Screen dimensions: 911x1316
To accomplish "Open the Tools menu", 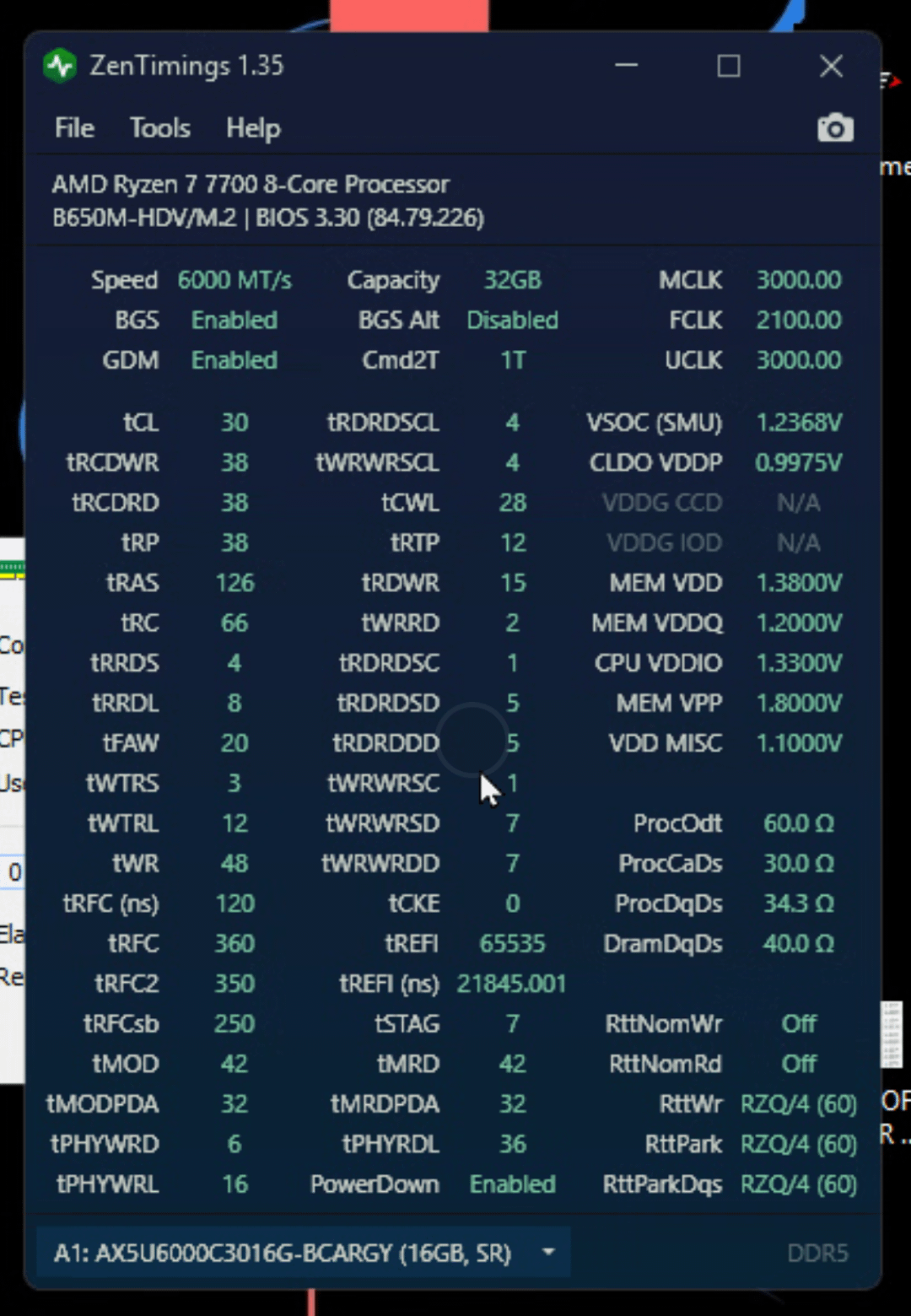I will tap(159, 128).
